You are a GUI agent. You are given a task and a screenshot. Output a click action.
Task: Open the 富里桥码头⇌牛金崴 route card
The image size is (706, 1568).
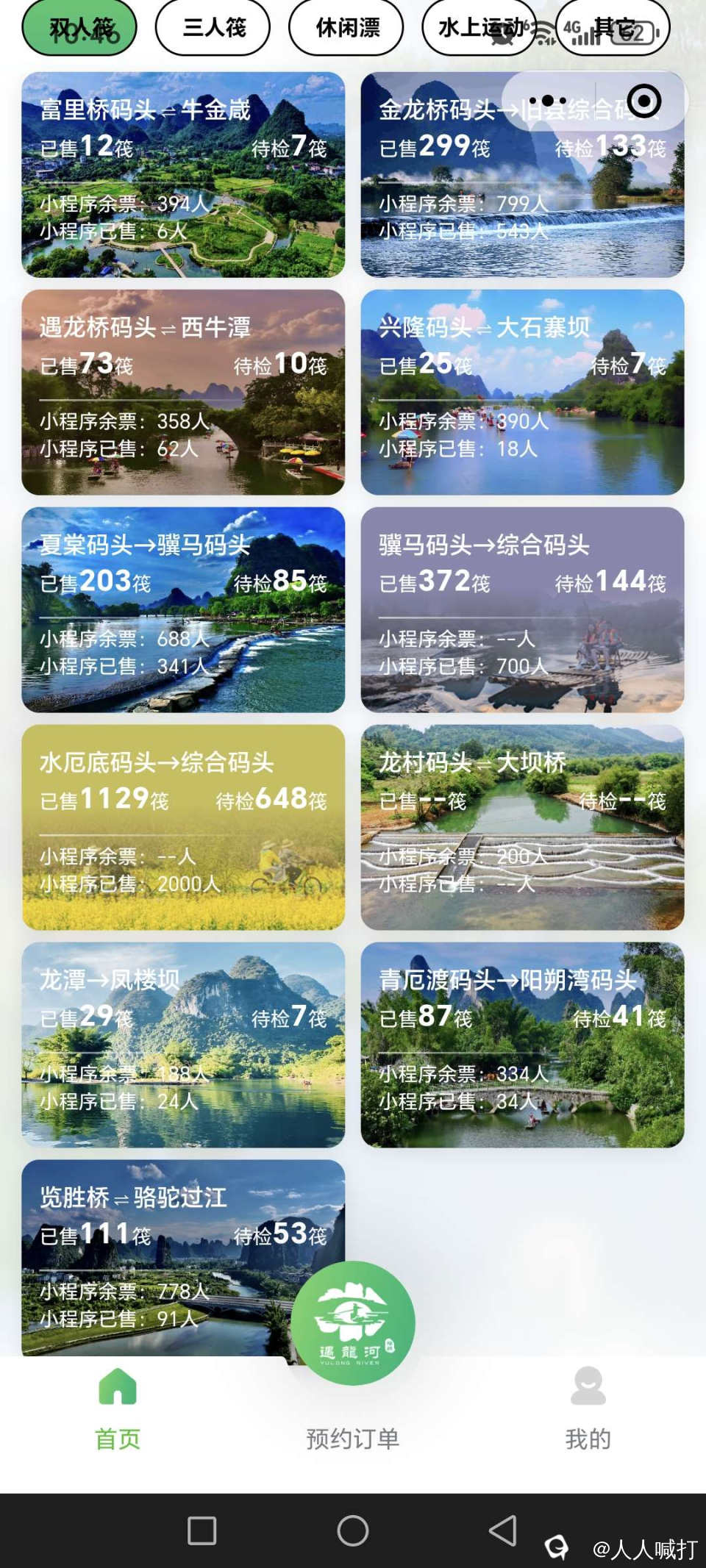pos(183,174)
